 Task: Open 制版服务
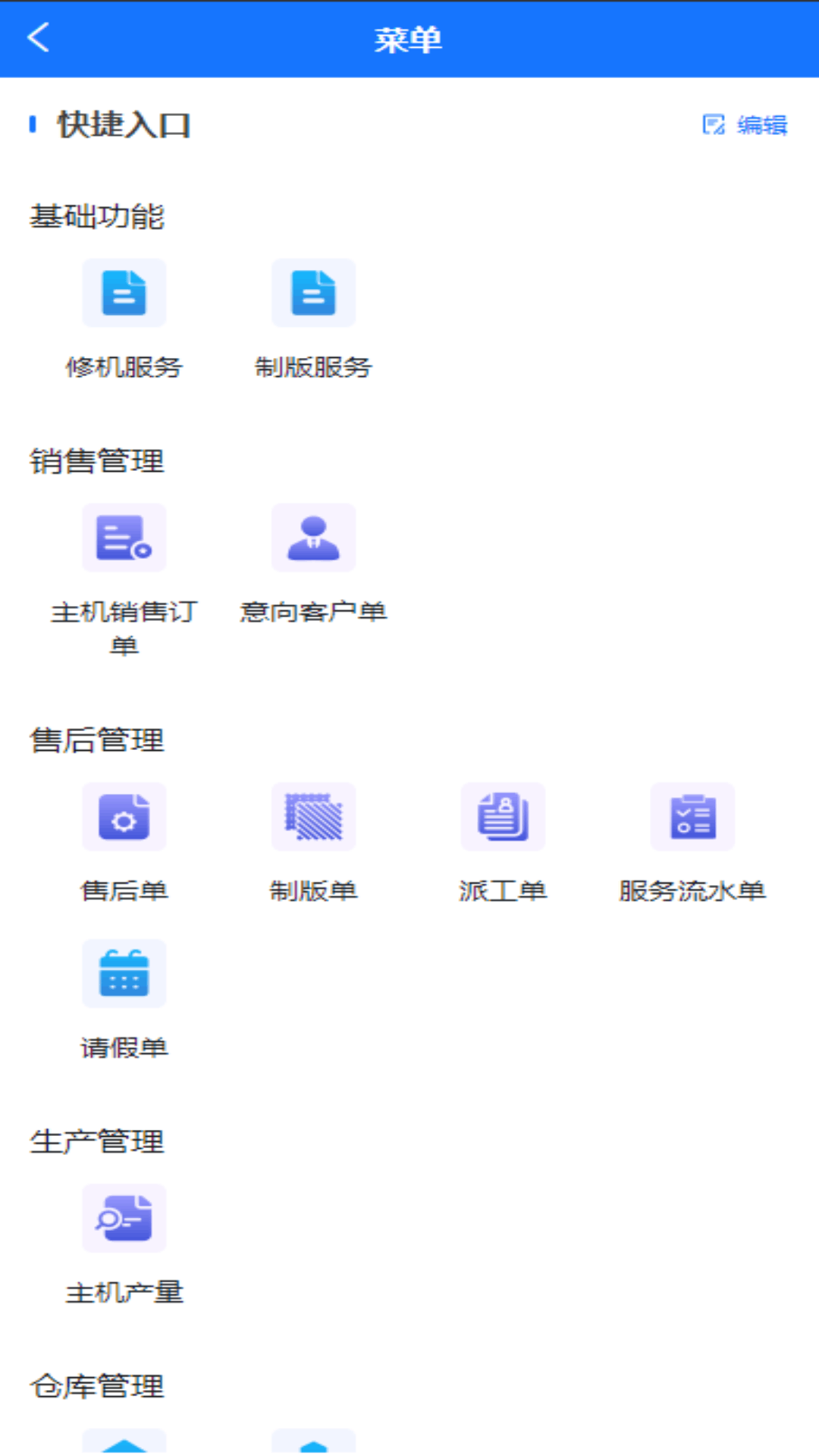(313, 294)
